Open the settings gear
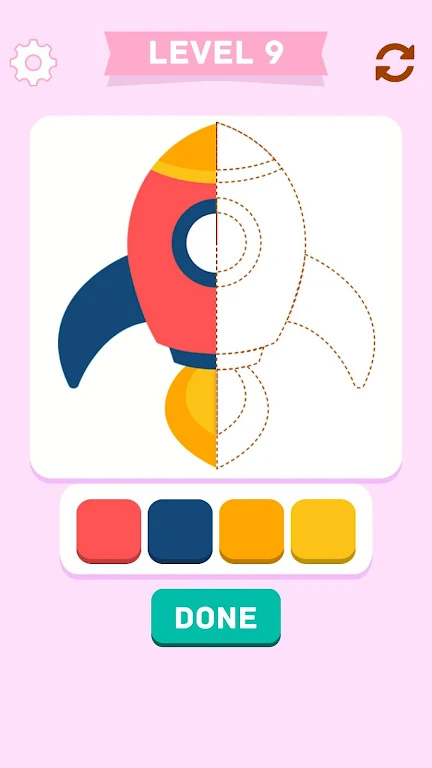Screen dimensions: 432x768 33,63
